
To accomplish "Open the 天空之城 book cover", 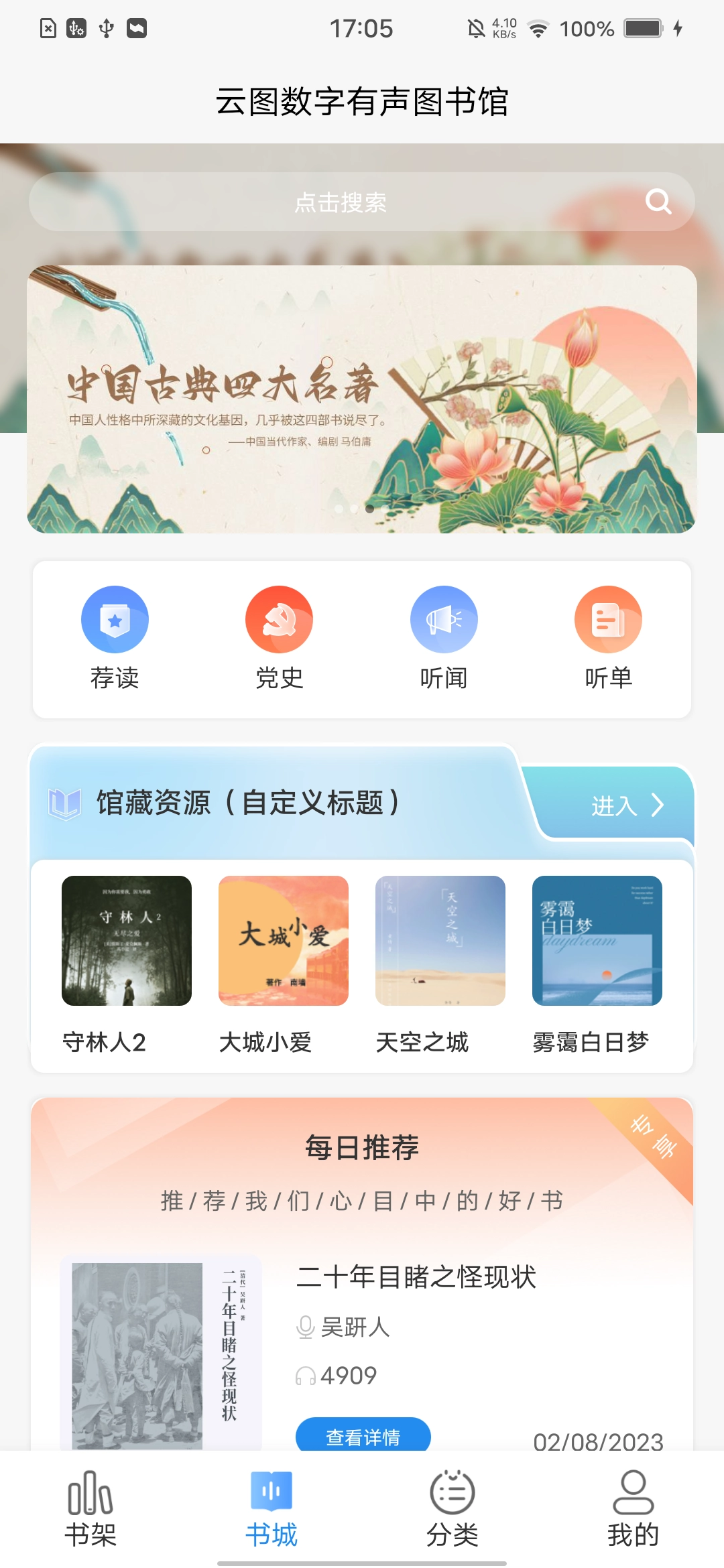I will (x=440, y=941).
